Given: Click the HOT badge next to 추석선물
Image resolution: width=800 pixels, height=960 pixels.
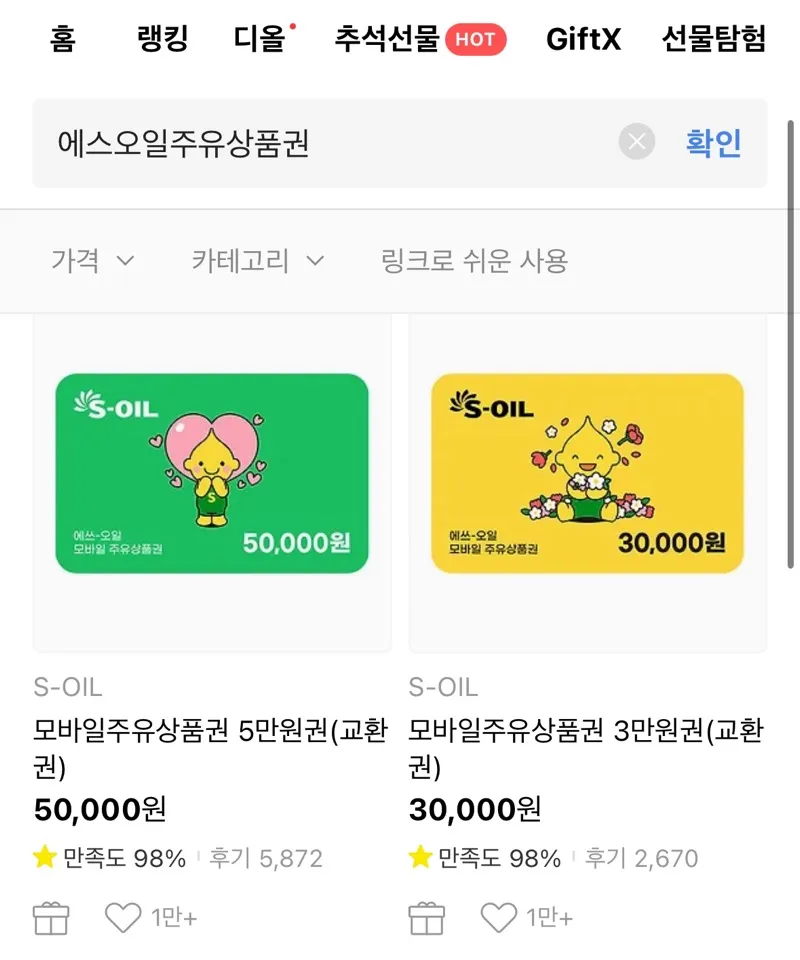Looking at the screenshot, I should [x=475, y=40].
